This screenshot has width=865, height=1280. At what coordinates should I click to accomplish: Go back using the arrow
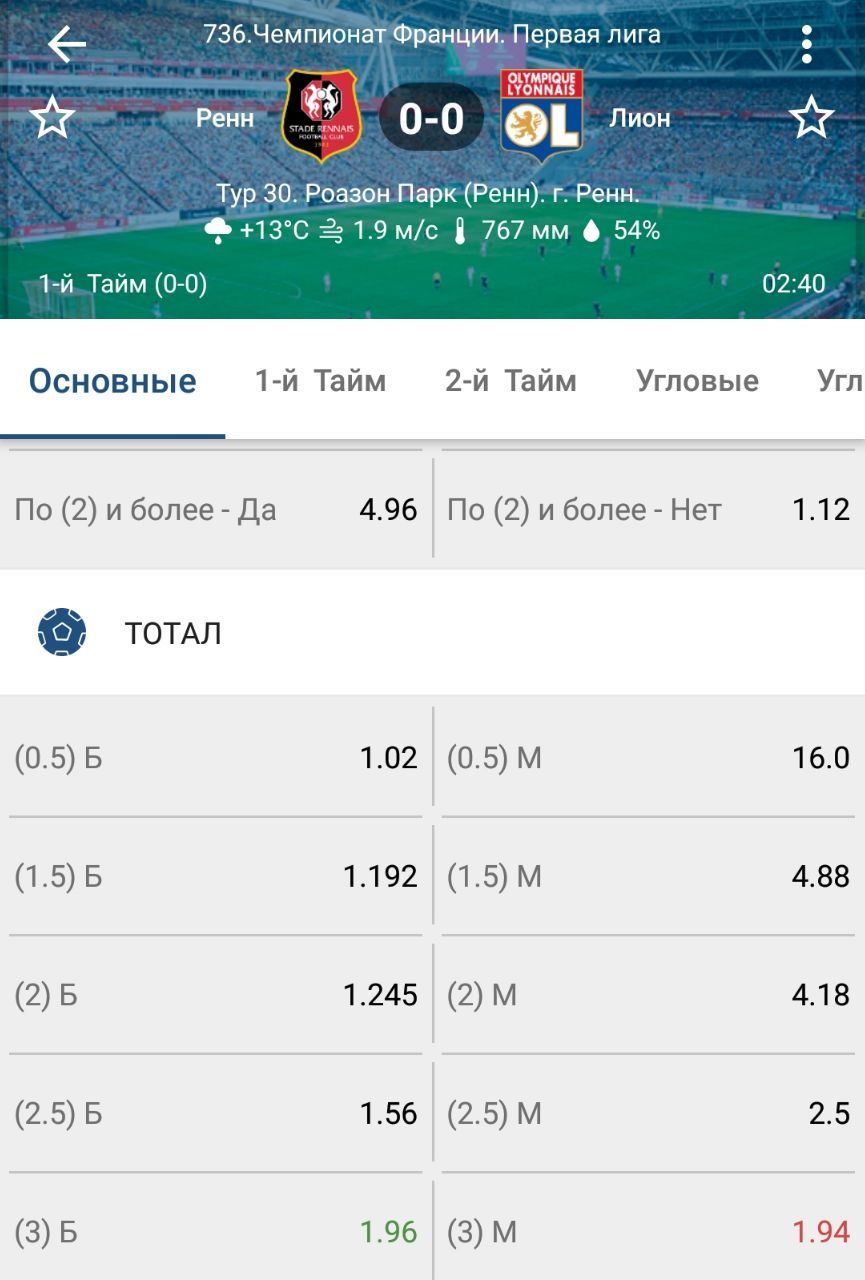click(67, 44)
